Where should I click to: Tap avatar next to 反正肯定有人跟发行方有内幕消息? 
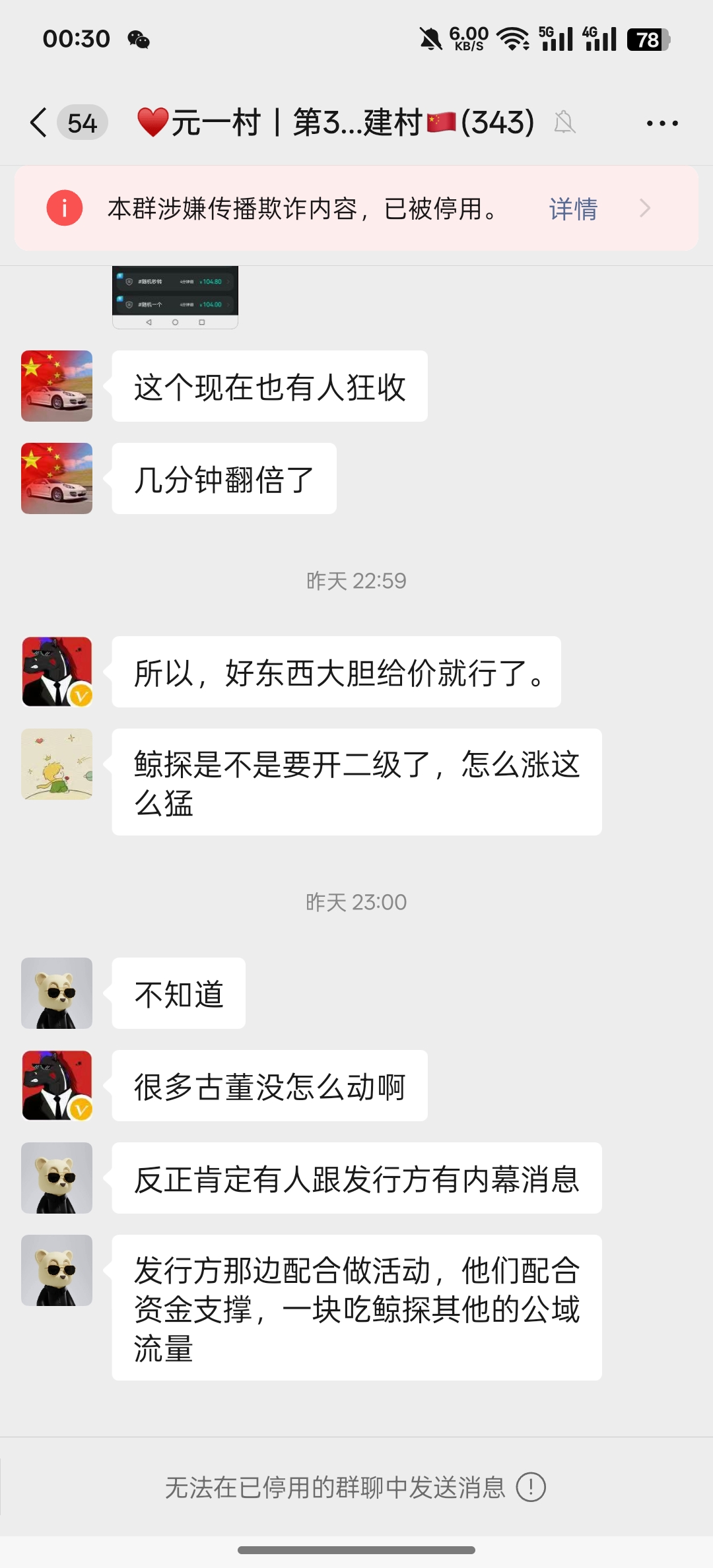point(57,1178)
